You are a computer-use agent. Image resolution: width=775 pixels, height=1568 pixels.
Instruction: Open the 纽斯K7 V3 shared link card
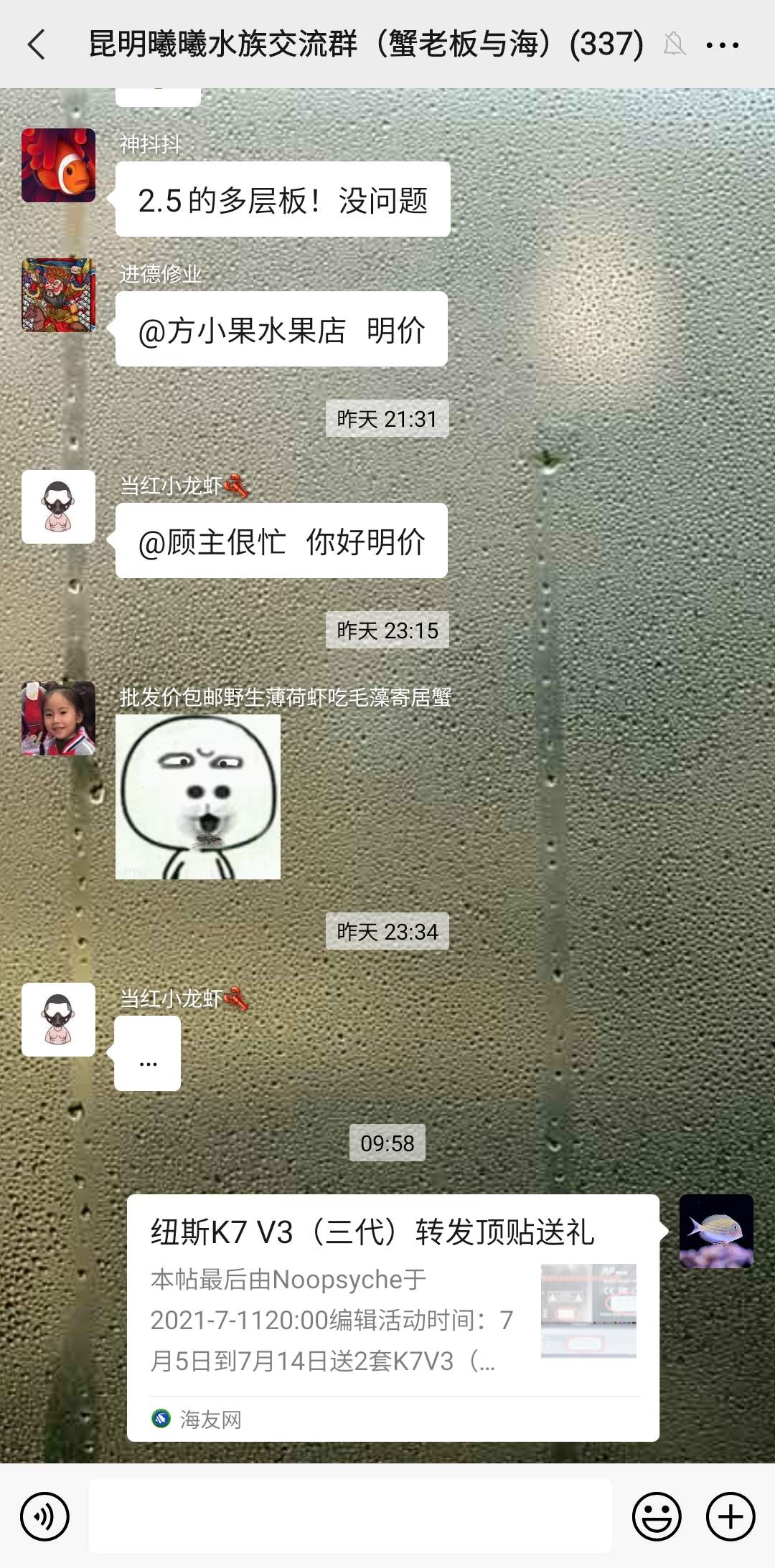(x=393, y=1317)
